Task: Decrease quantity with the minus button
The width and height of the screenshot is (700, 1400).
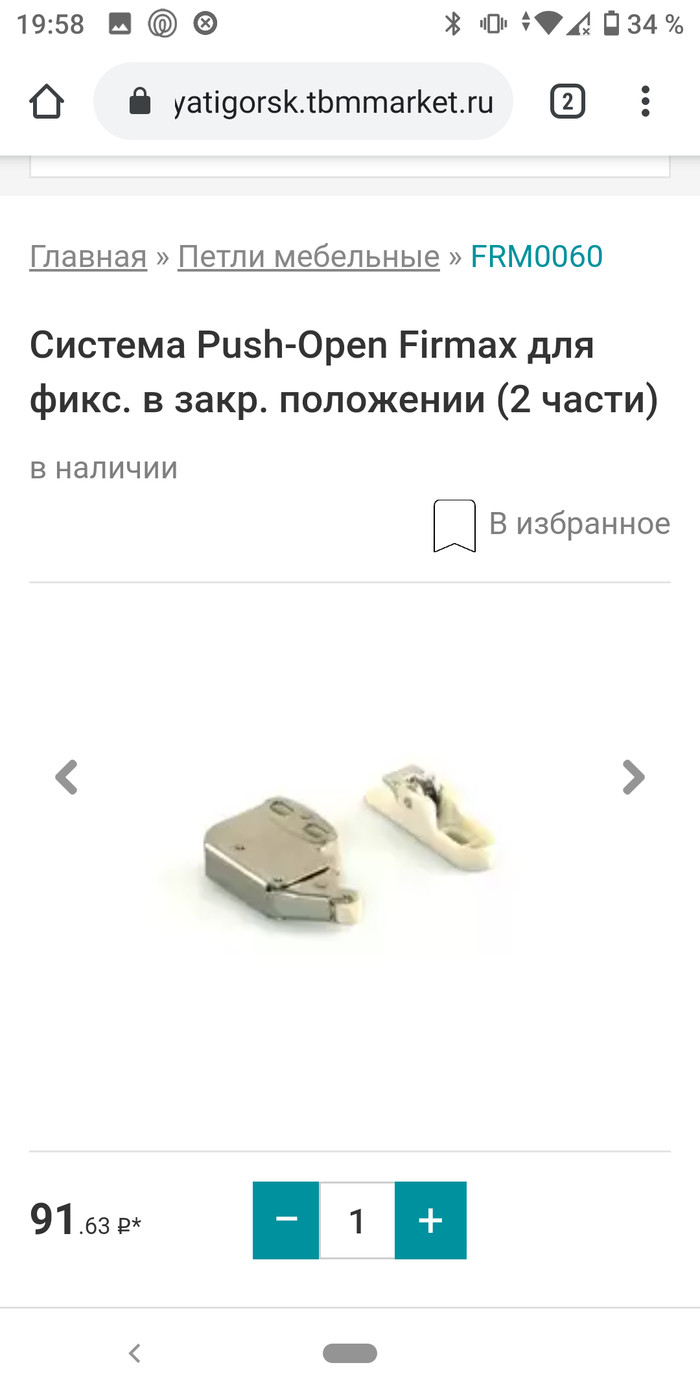Action: click(286, 1220)
